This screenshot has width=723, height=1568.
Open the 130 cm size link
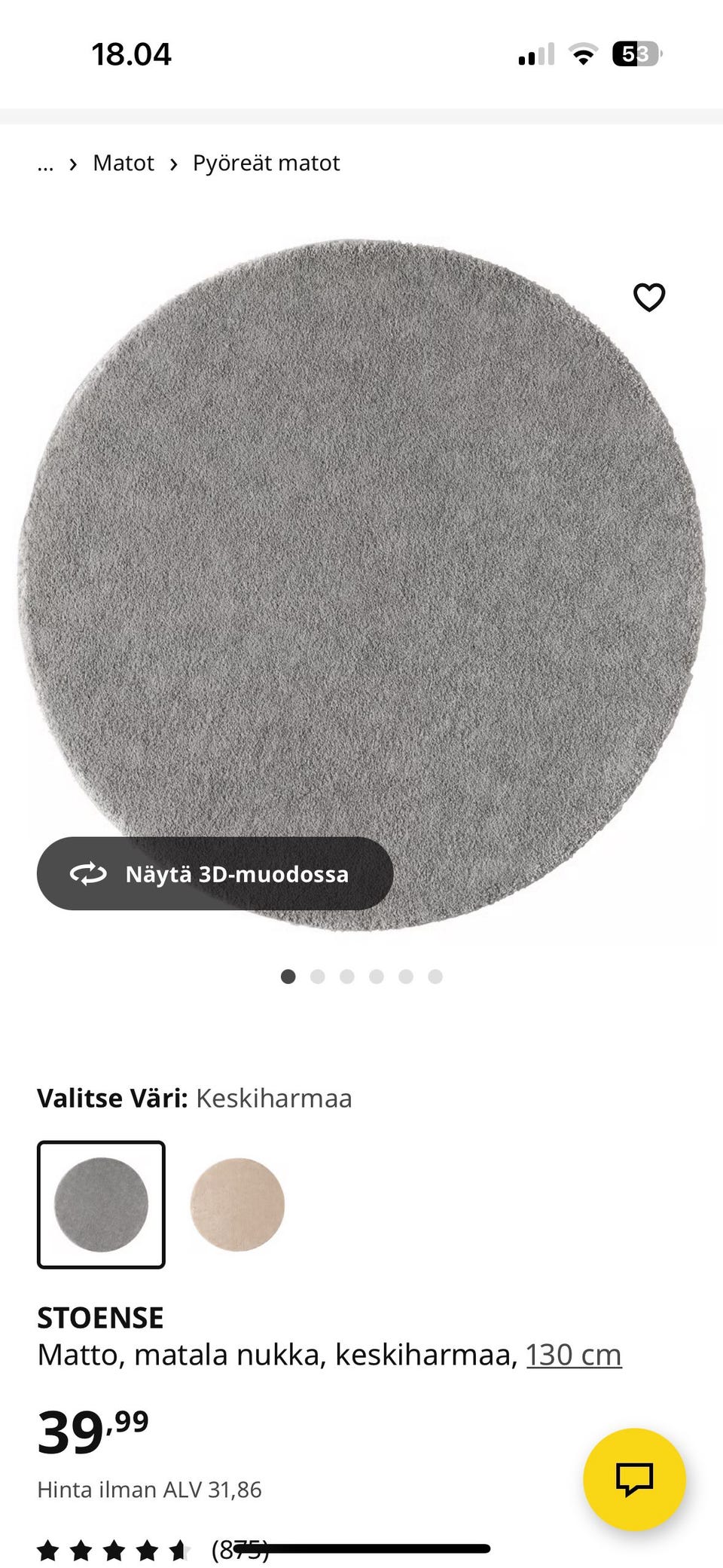575,1353
